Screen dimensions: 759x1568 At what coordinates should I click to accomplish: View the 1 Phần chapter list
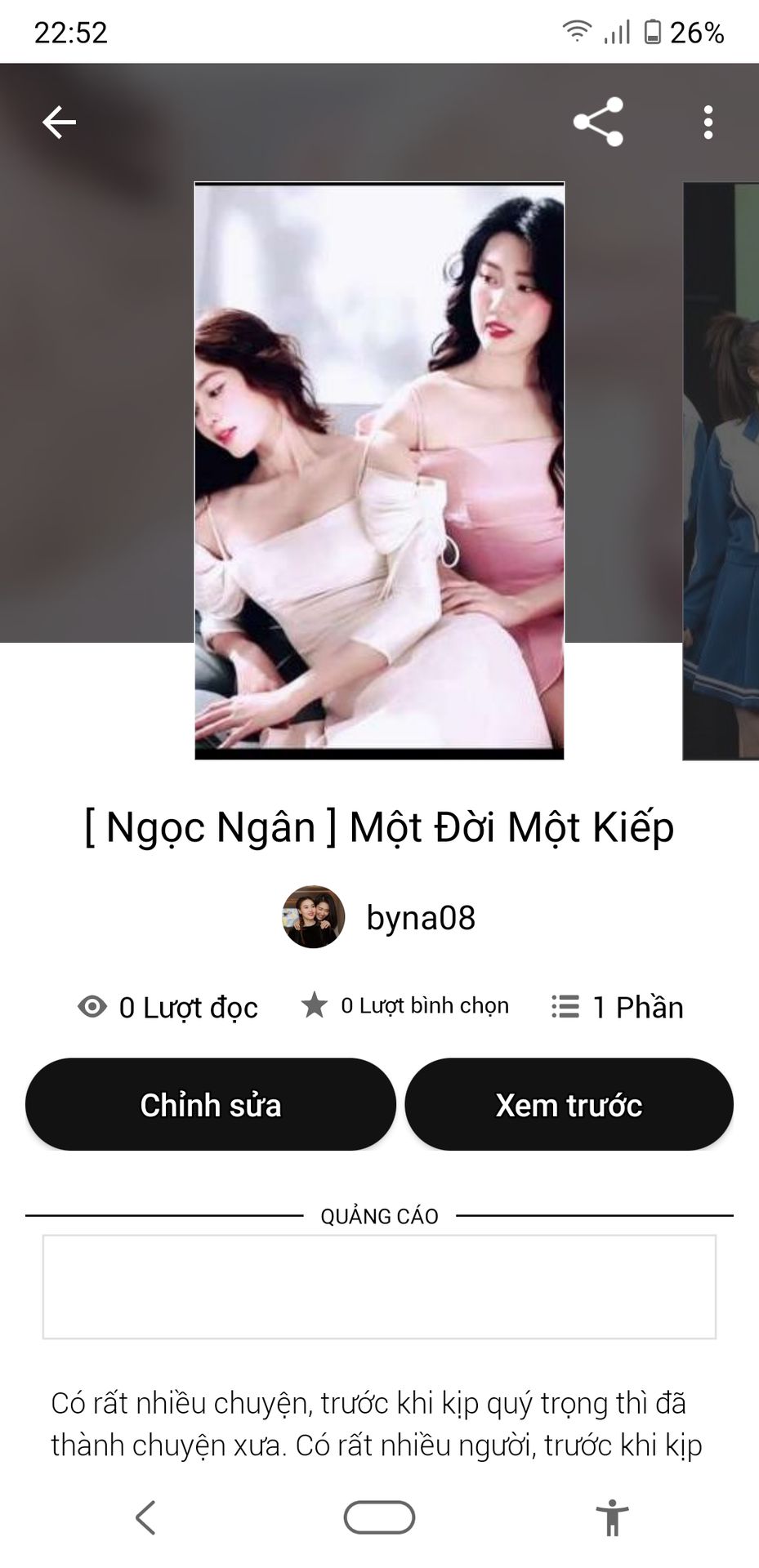tap(618, 1007)
